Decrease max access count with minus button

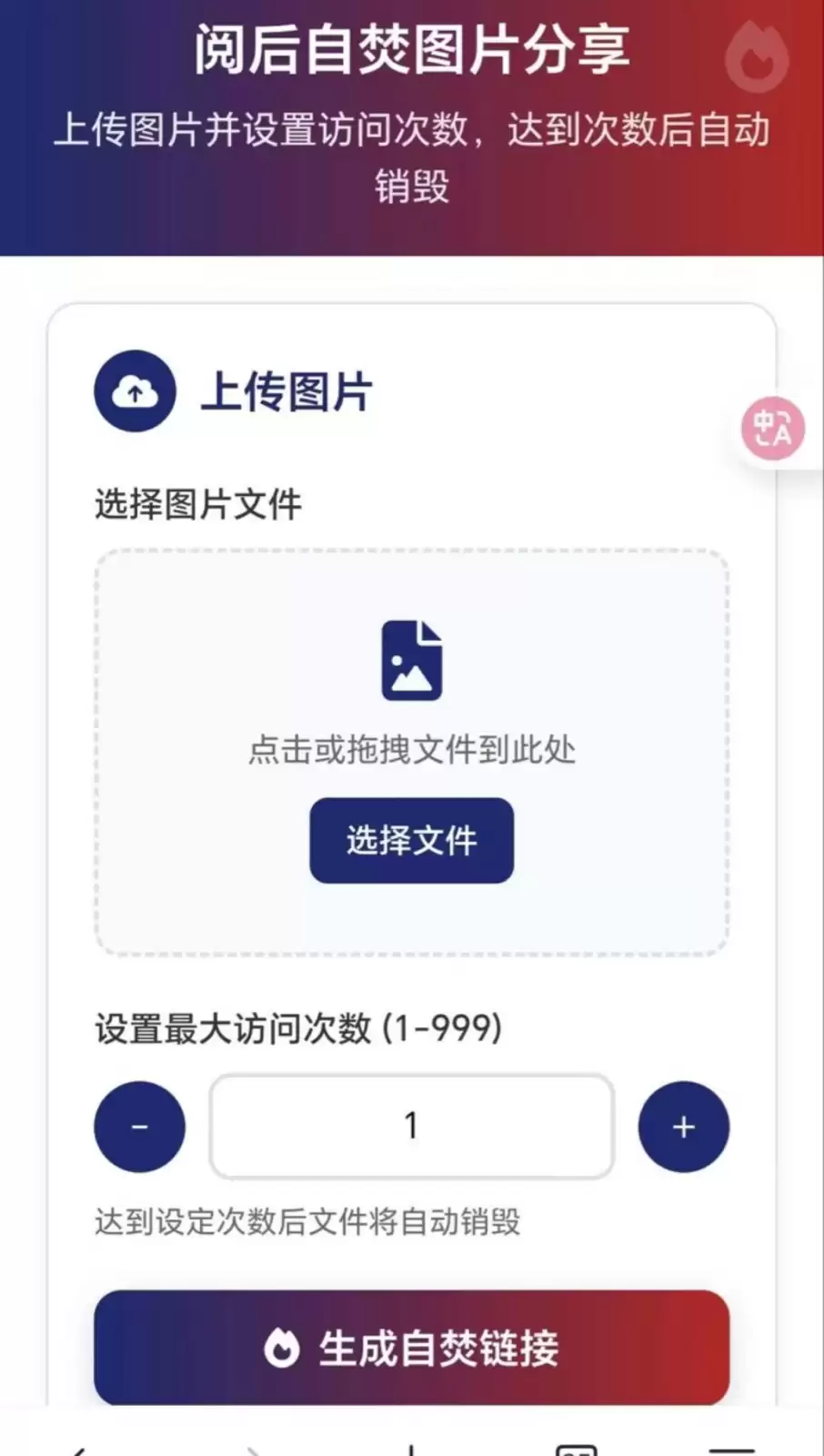[139, 1127]
